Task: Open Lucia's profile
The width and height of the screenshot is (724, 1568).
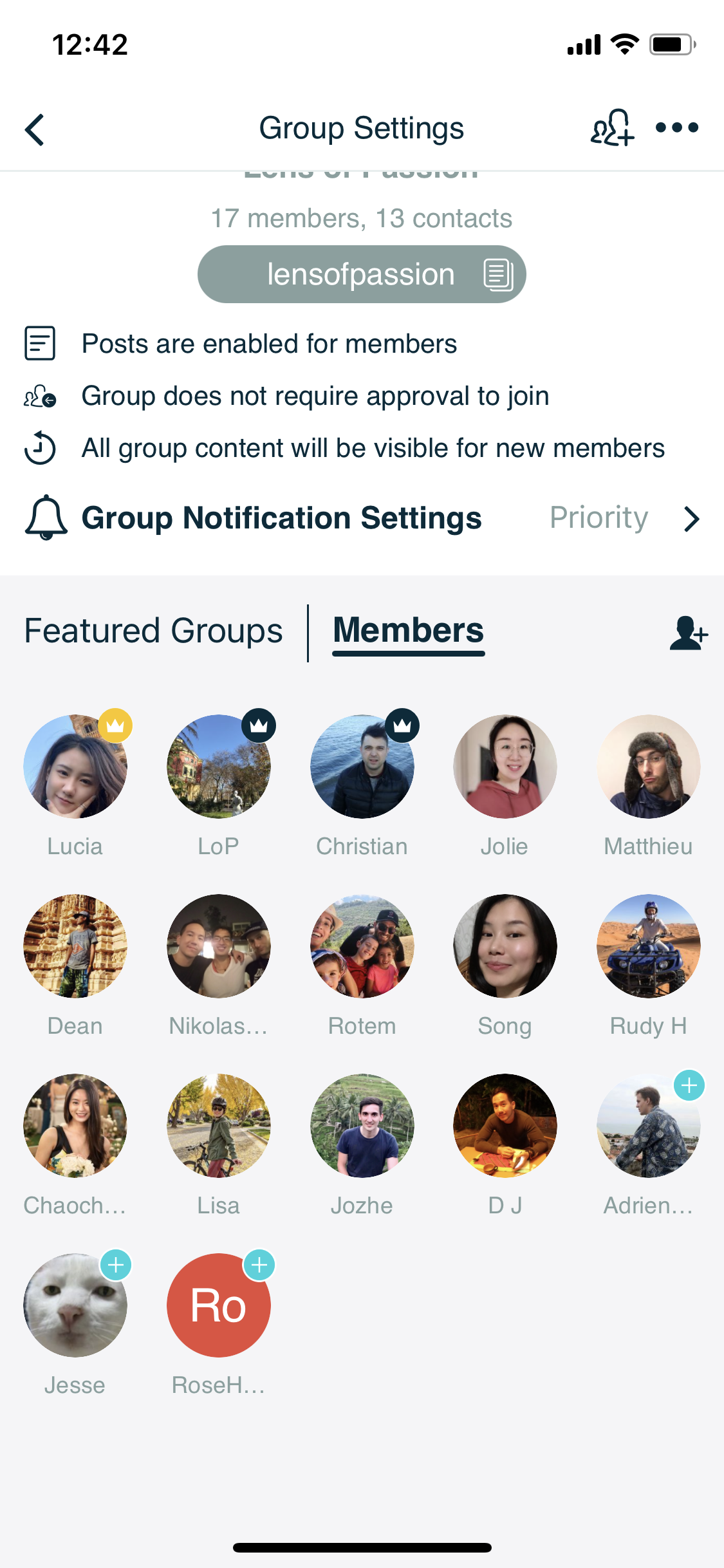Action: click(x=75, y=767)
